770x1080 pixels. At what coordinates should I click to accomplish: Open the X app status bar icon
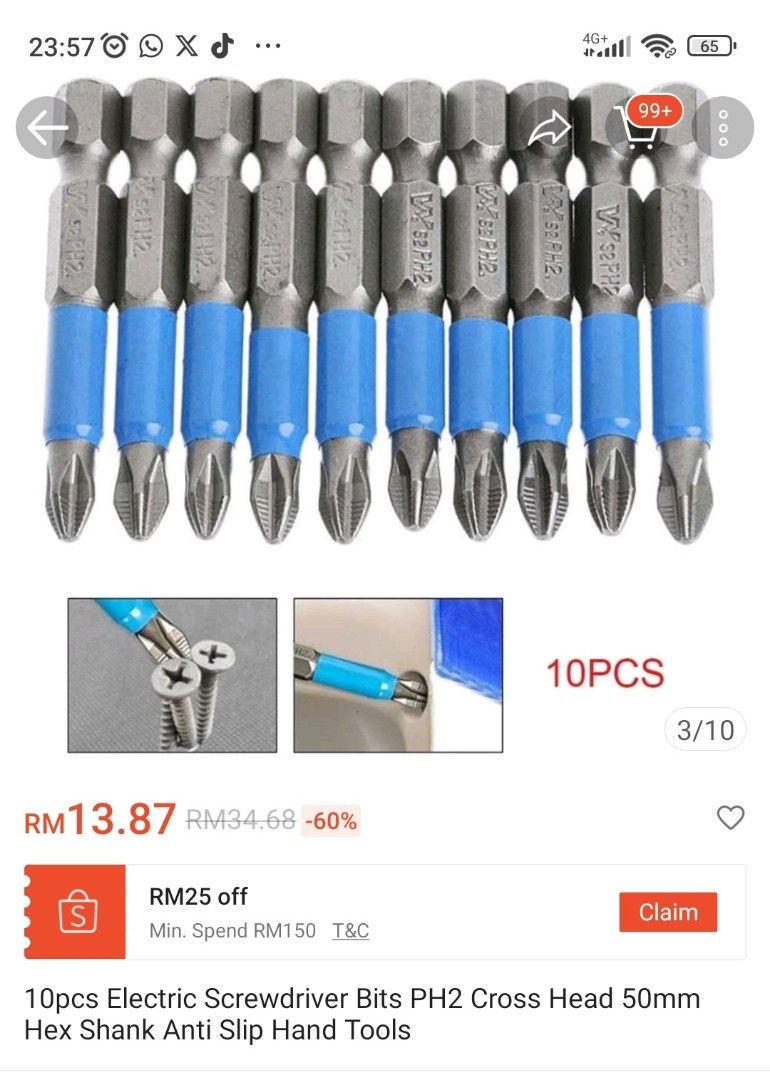point(190,46)
